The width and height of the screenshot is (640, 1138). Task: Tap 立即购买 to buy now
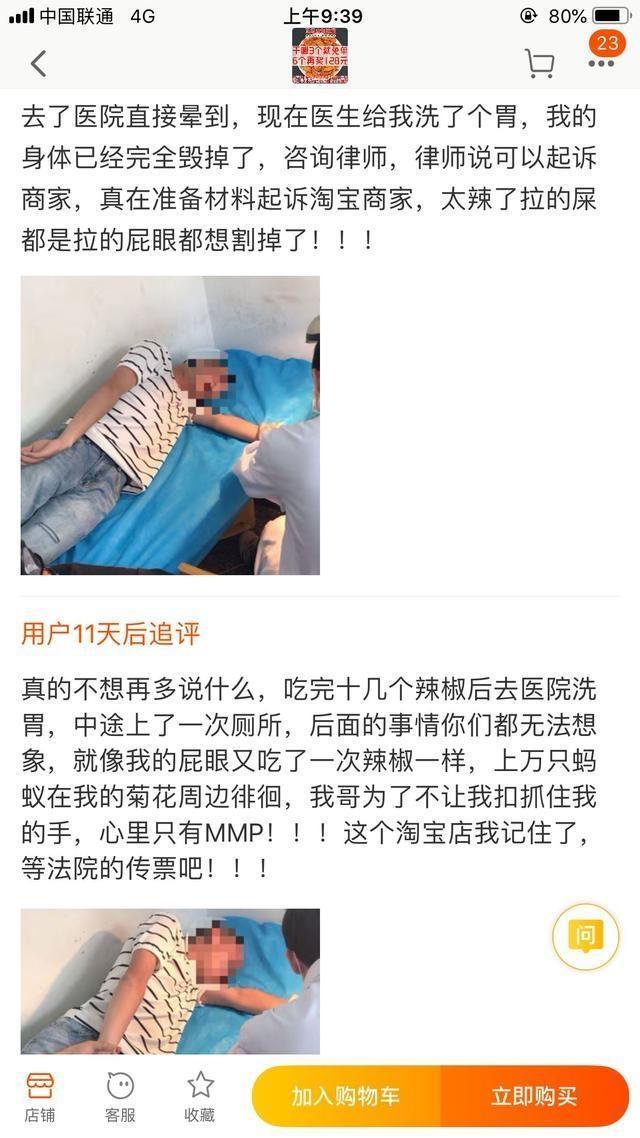(x=535, y=1096)
